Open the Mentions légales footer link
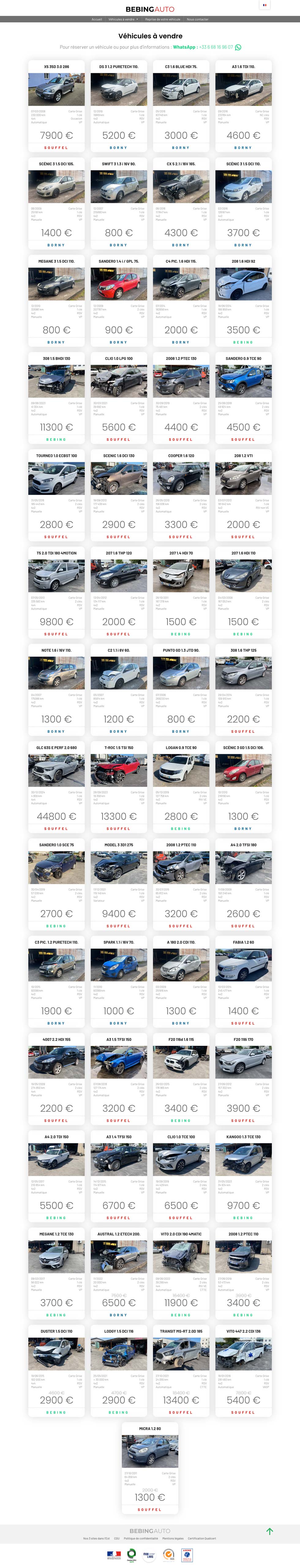Viewport: 300px width, 1568px height. (x=173, y=1538)
